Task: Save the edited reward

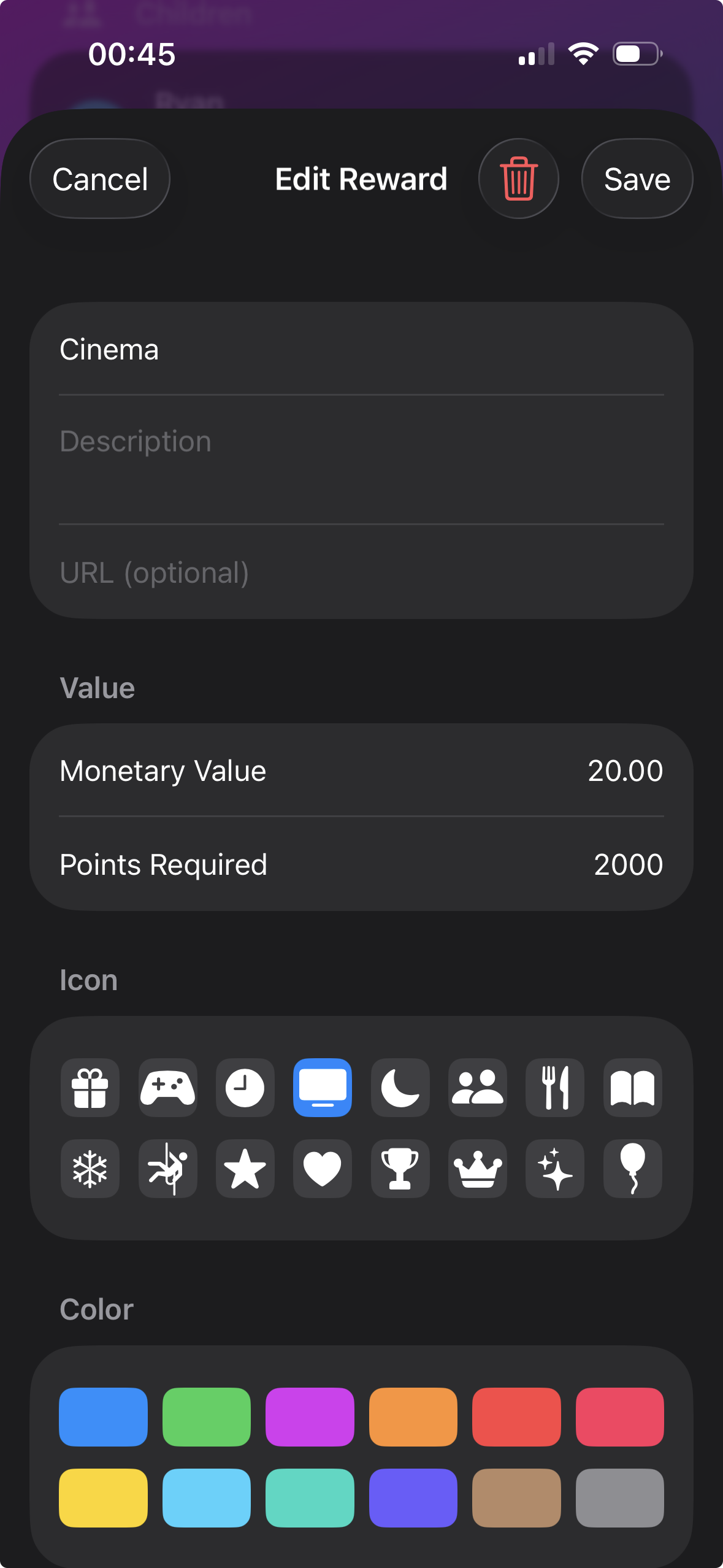Action: coord(637,179)
